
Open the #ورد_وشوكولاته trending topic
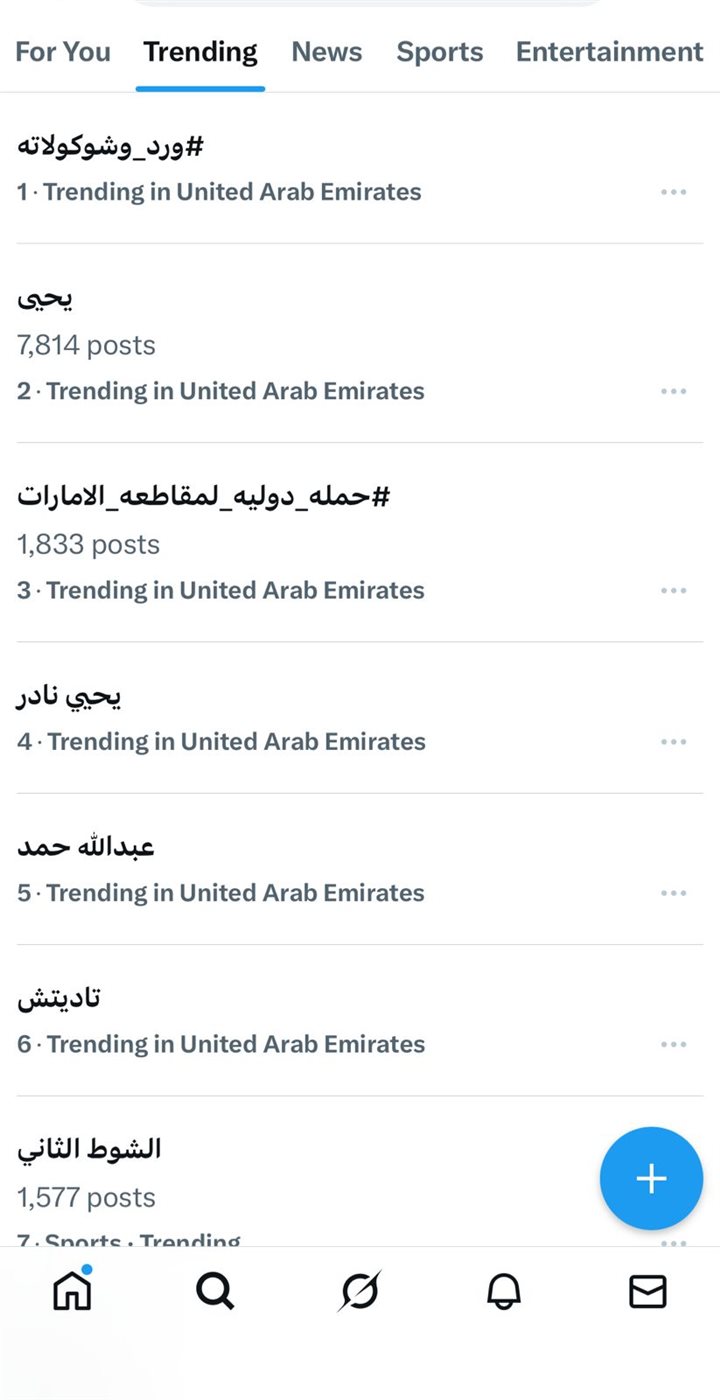pyautogui.click(x=110, y=147)
